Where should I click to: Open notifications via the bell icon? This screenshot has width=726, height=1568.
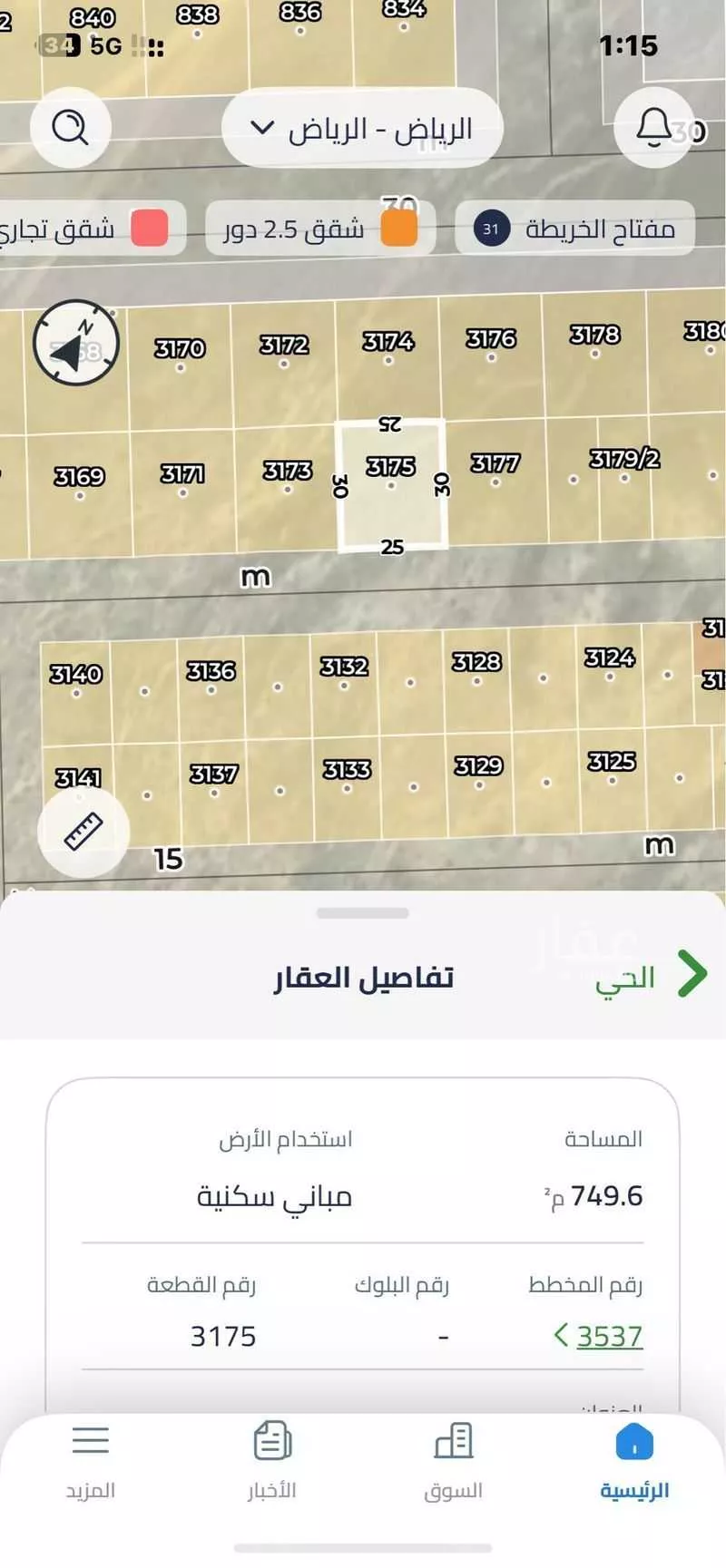(x=652, y=128)
